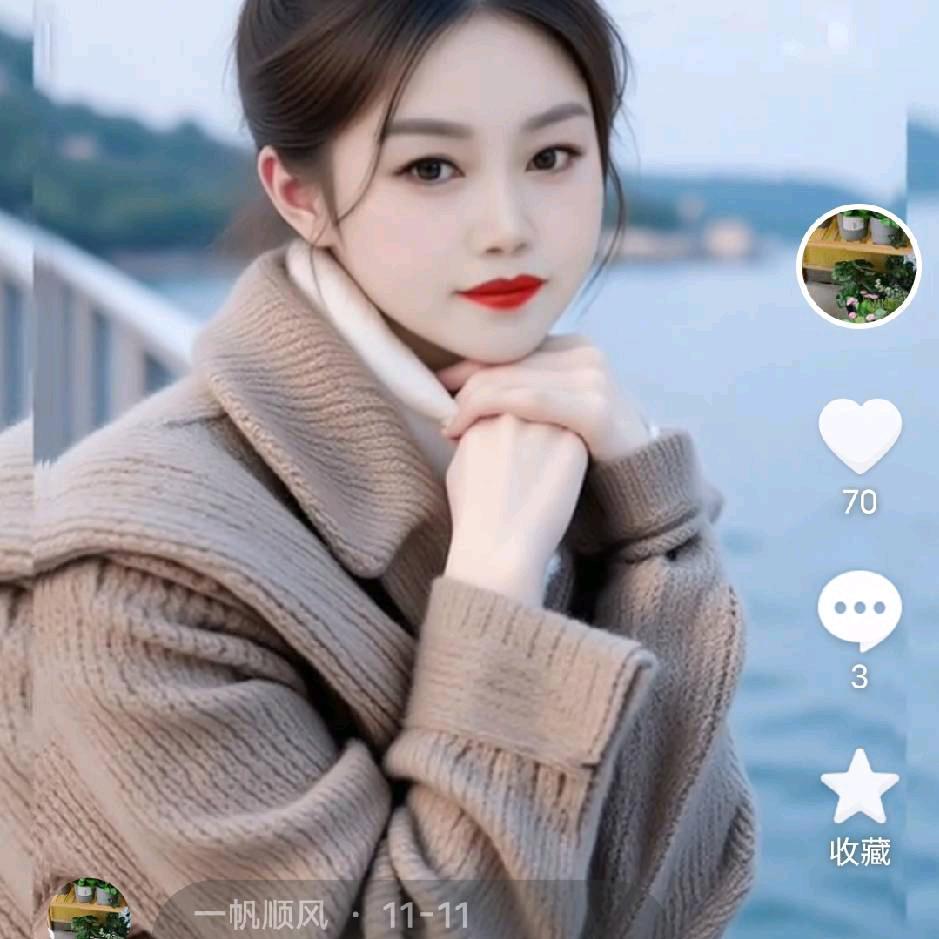Viewport: 939px width, 939px height.
Task: Open the 一帆顺风 user name
Action: click(x=261, y=915)
